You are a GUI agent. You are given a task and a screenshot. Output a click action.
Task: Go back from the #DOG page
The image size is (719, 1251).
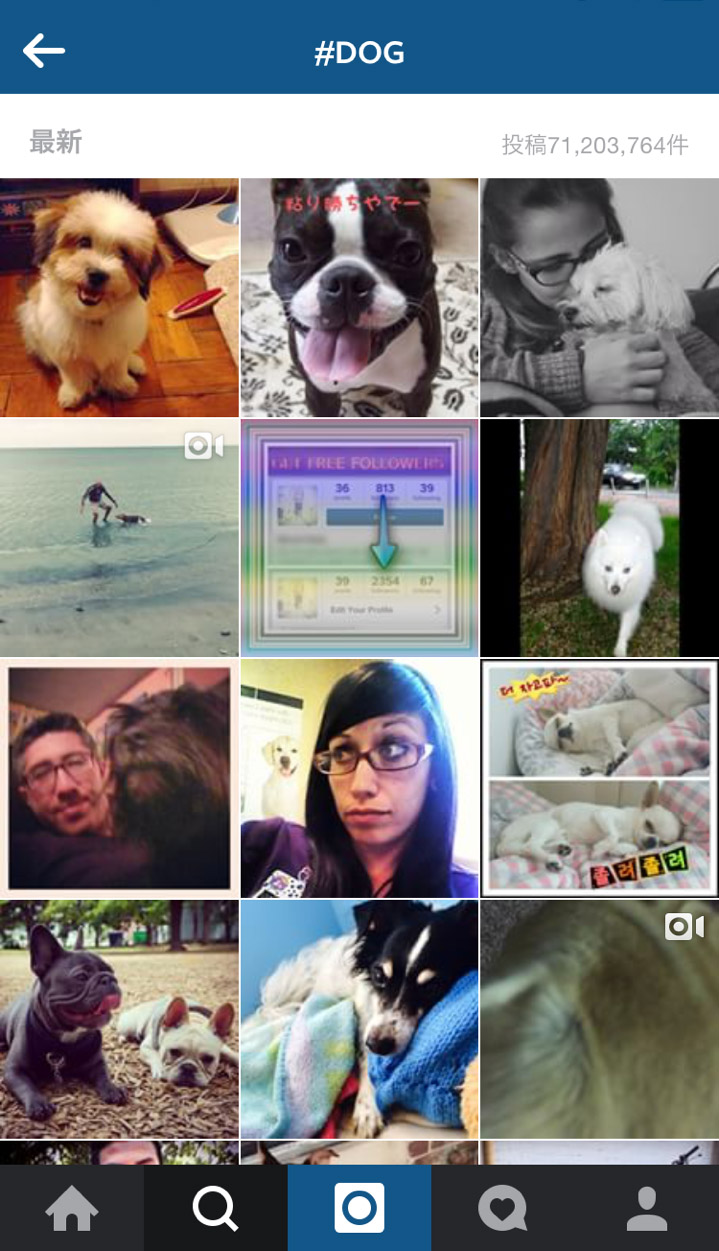pyautogui.click(x=44, y=50)
